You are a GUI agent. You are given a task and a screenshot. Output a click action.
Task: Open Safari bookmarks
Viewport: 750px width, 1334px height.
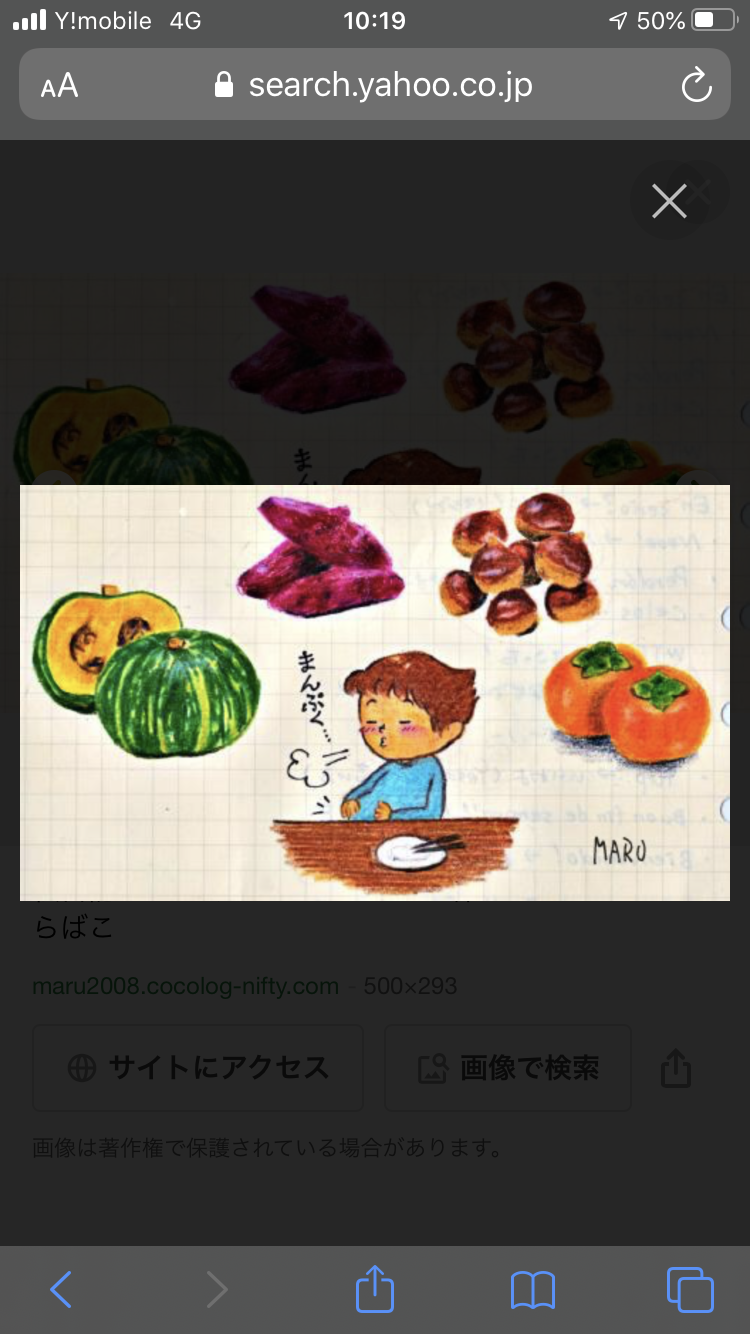(532, 1289)
